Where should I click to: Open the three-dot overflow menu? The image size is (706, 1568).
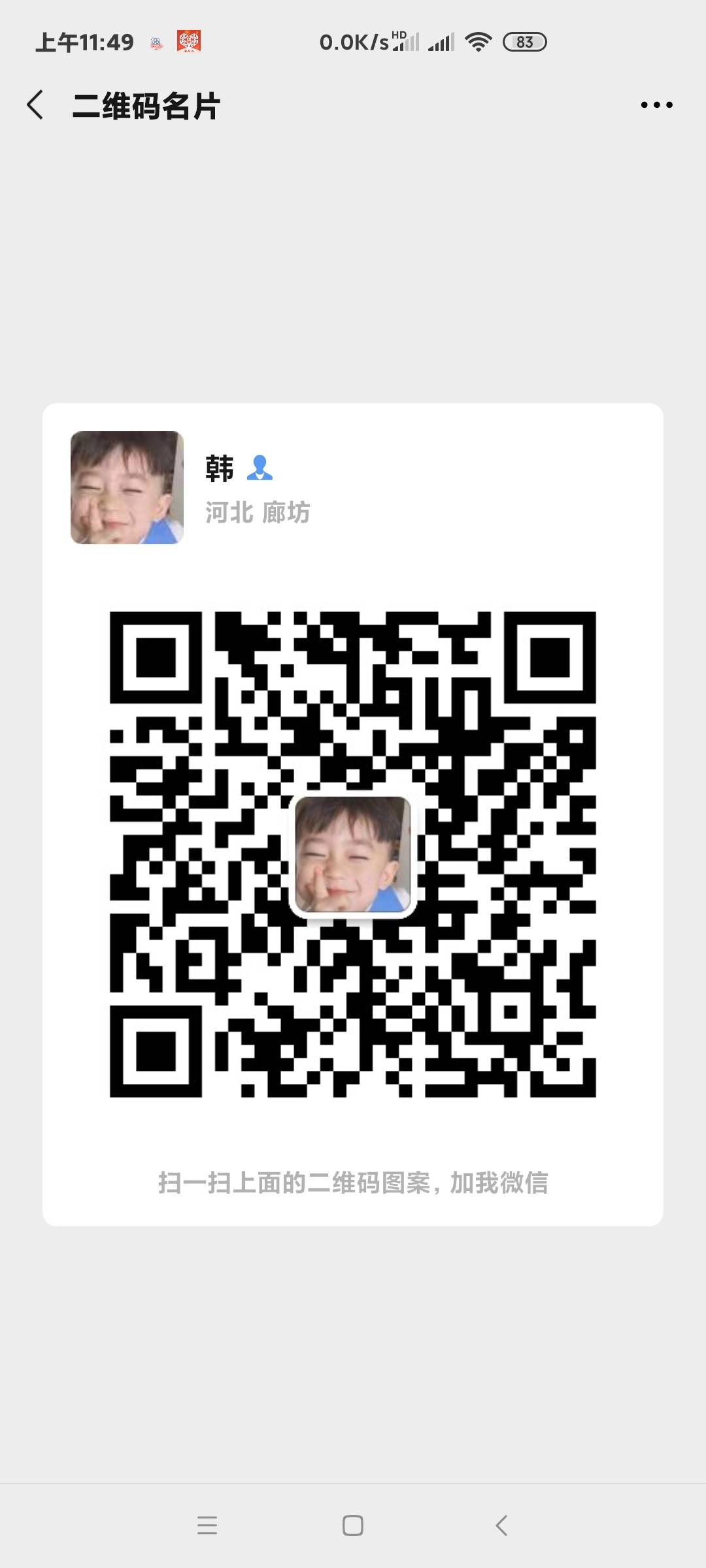tap(656, 105)
